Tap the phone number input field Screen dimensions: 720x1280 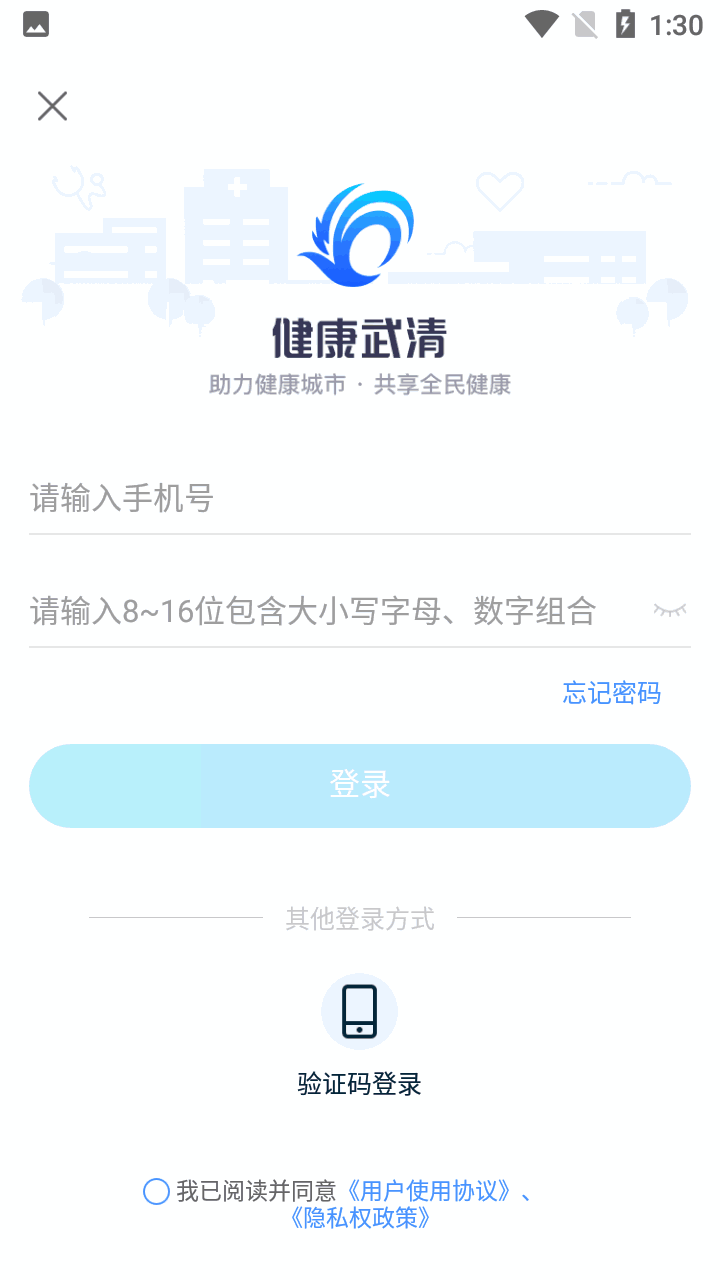(x=358, y=498)
